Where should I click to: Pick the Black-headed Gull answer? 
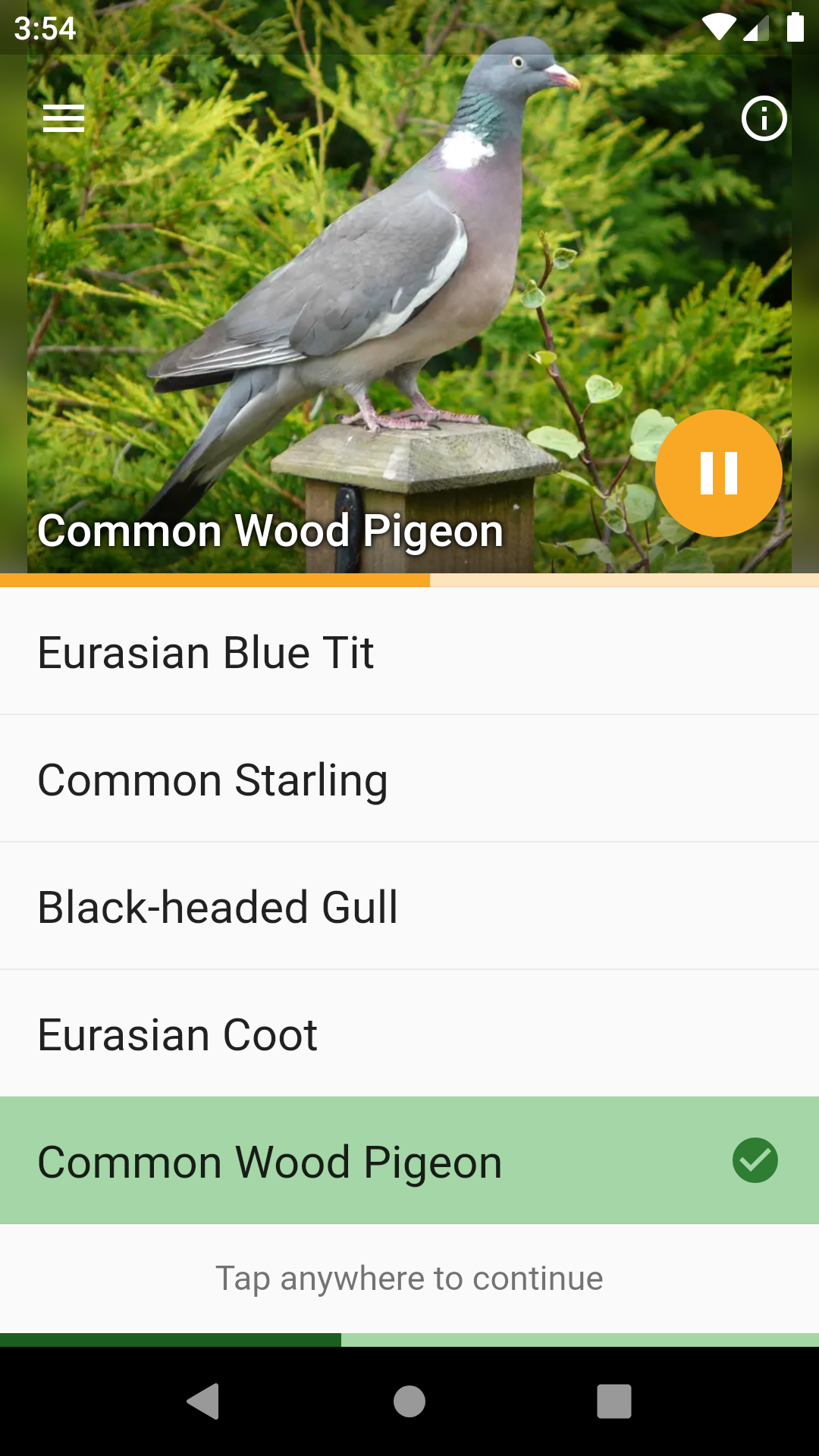point(409,907)
